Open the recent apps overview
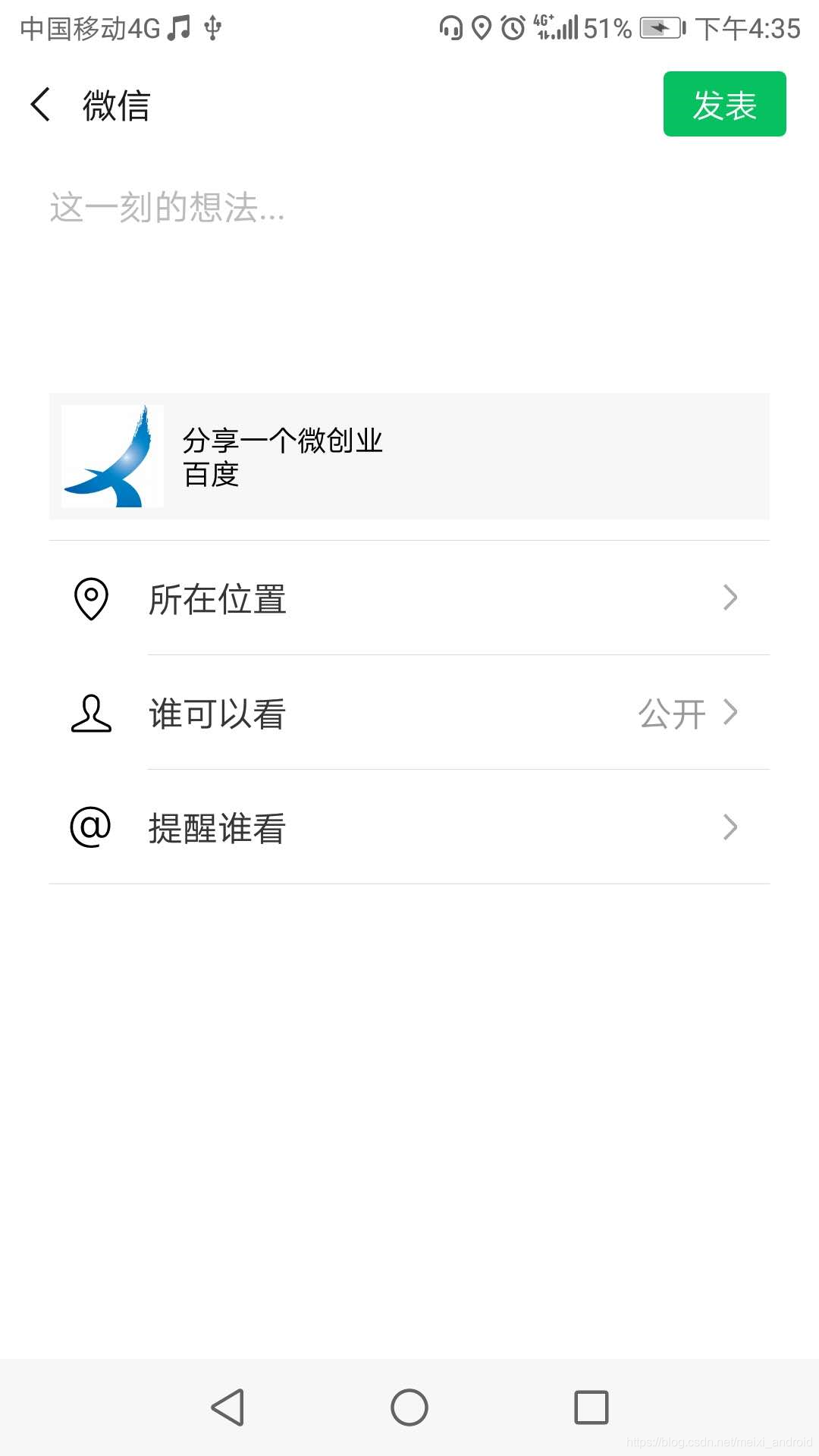 pyautogui.click(x=591, y=1407)
